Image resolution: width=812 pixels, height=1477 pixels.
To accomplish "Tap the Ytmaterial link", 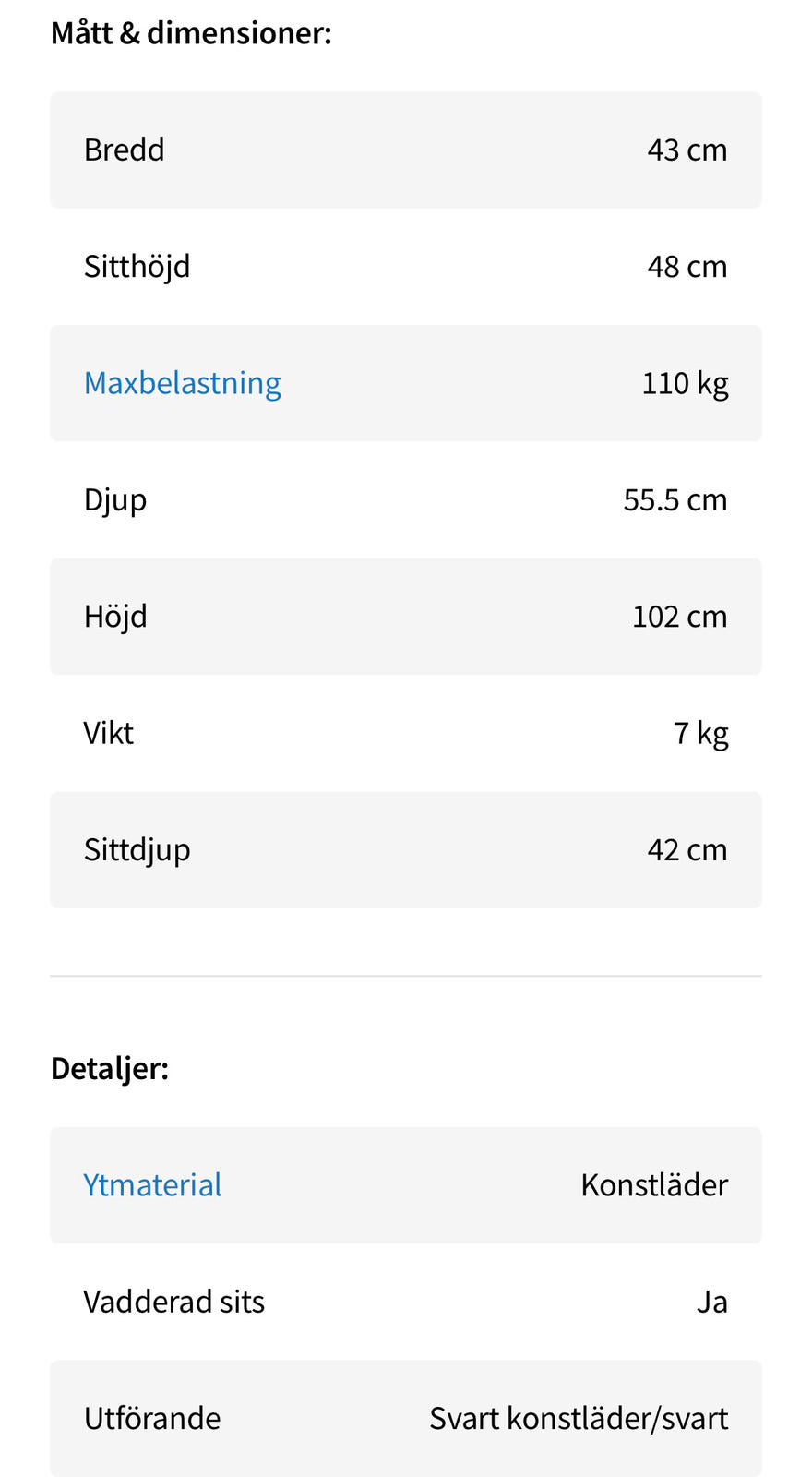I will coord(152,1184).
